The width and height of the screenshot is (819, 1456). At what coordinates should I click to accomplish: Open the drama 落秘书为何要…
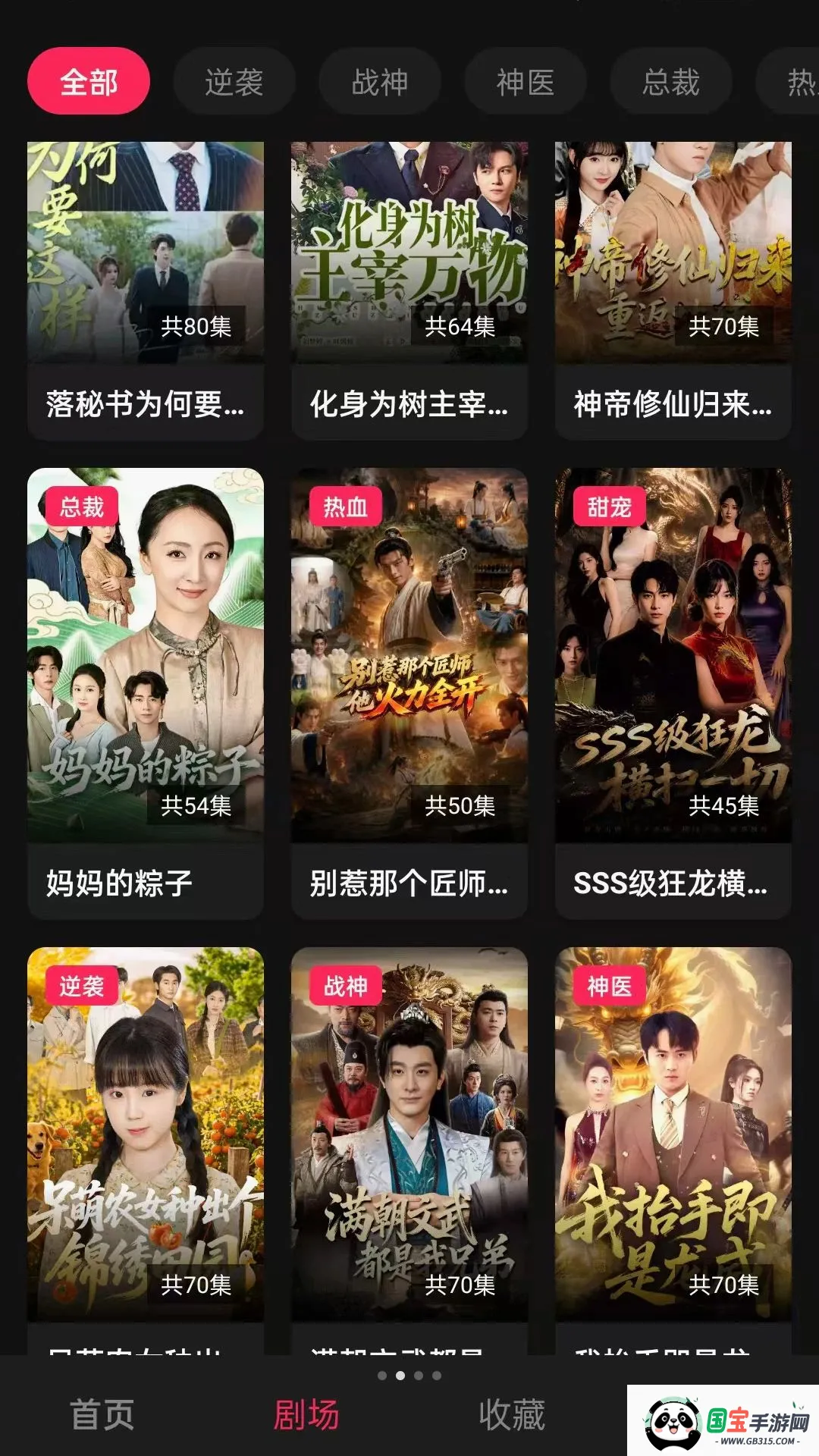point(146,290)
